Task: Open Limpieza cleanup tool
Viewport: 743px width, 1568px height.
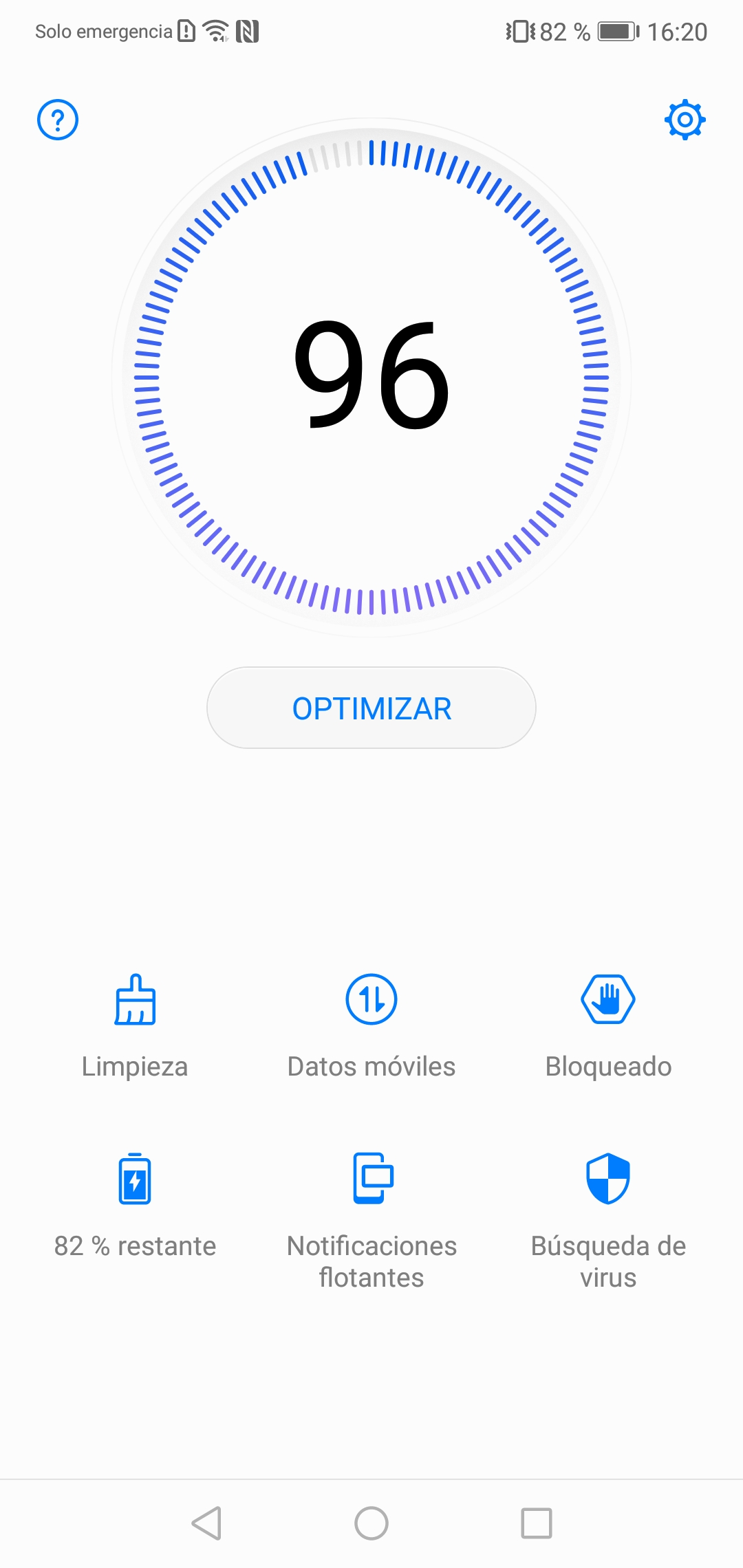Action: click(x=135, y=1027)
